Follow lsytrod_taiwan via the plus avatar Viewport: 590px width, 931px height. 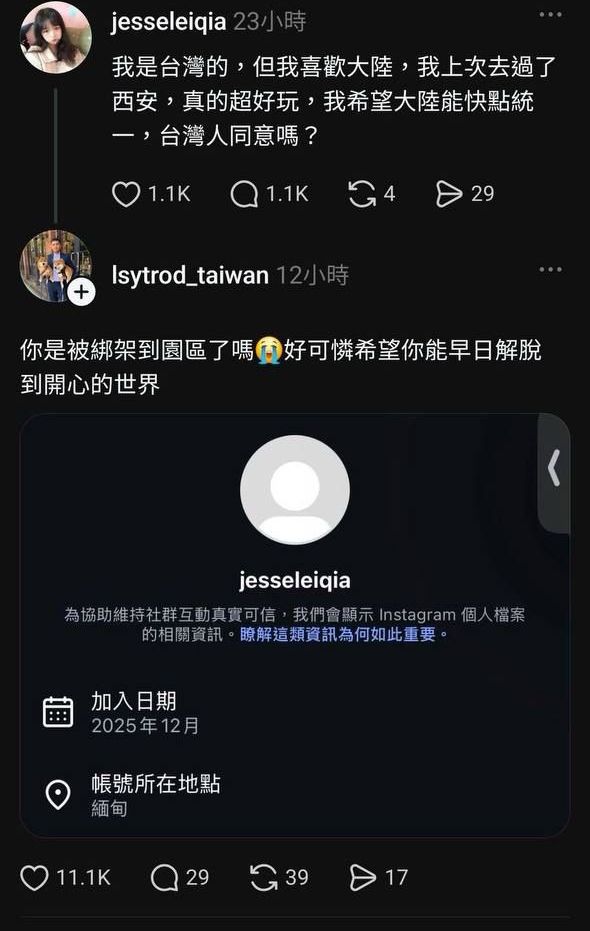81,292
